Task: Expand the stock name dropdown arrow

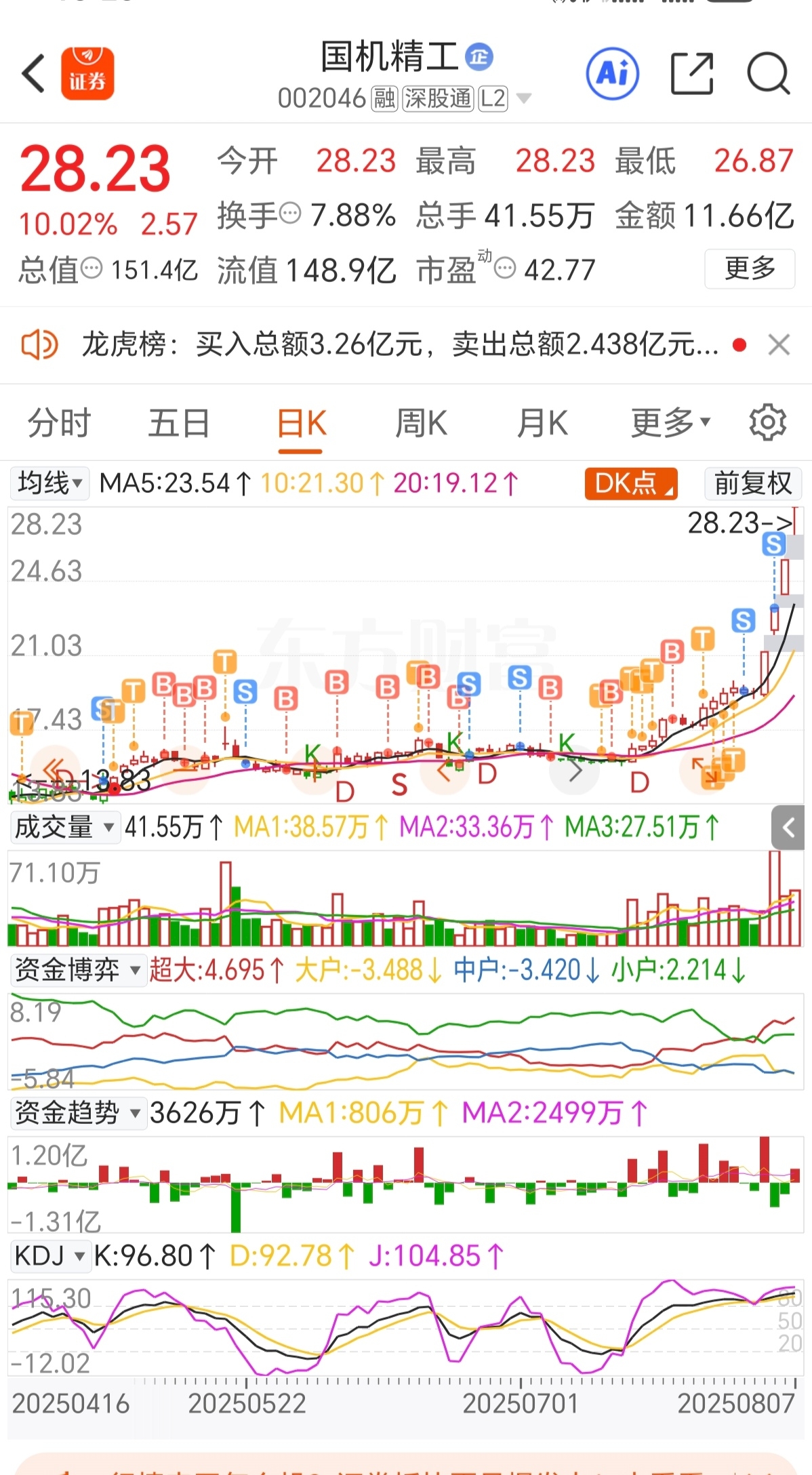Action: (x=524, y=99)
